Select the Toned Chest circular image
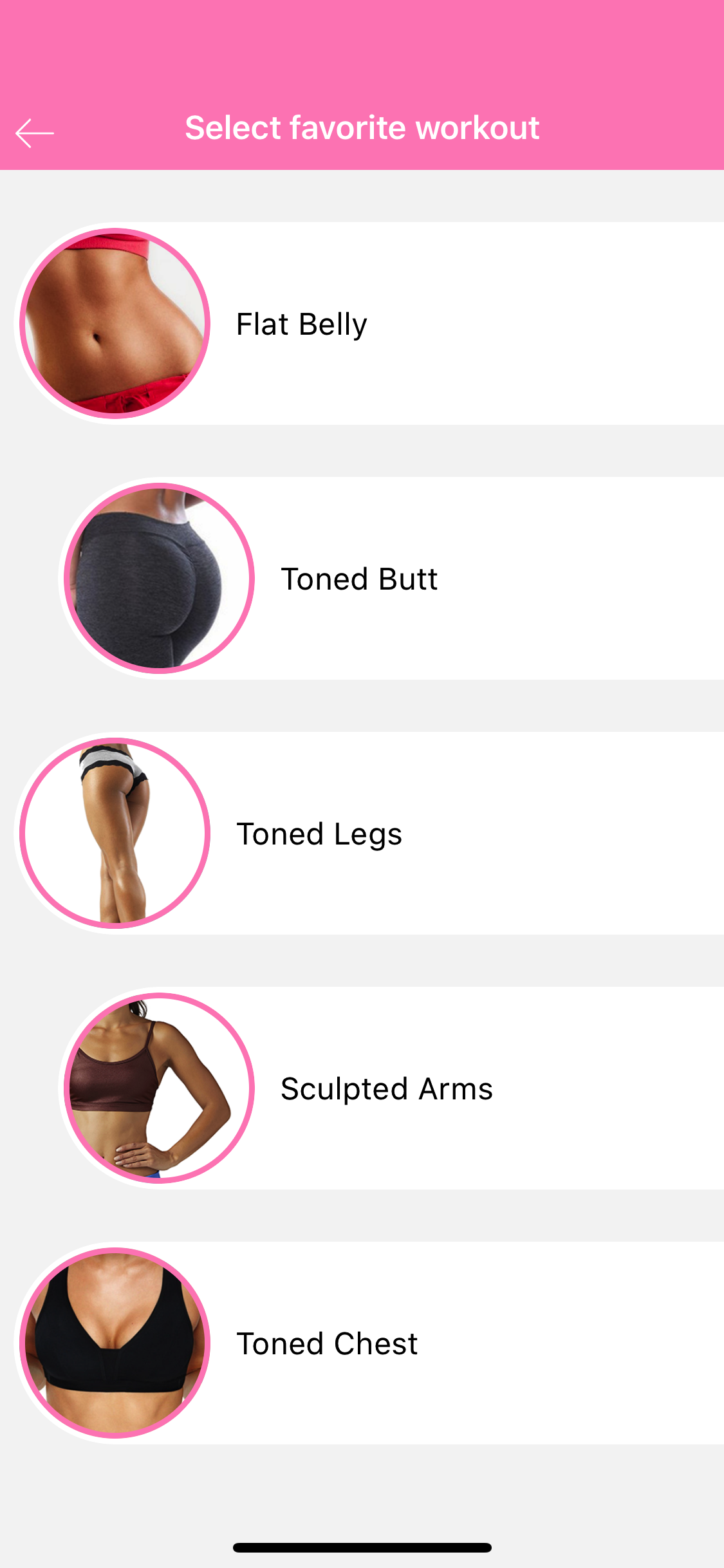 [x=116, y=1342]
